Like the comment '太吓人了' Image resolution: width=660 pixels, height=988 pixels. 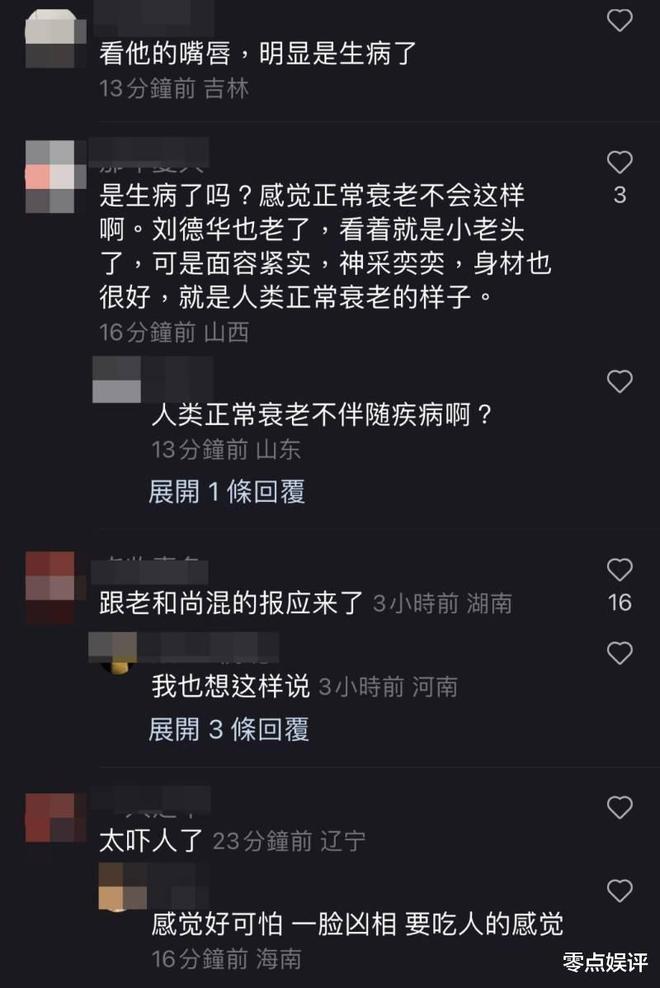(620, 807)
